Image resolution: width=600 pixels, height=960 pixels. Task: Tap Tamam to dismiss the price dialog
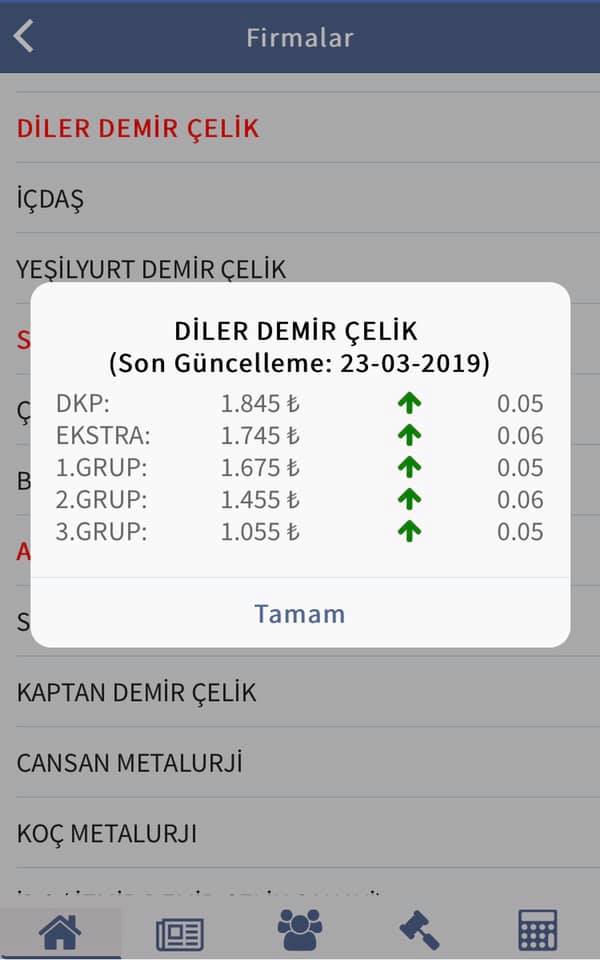[x=300, y=613]
